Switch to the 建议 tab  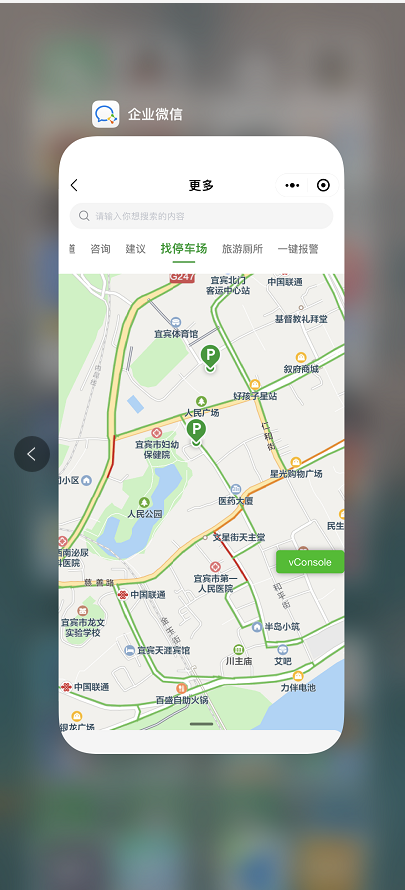136,249
